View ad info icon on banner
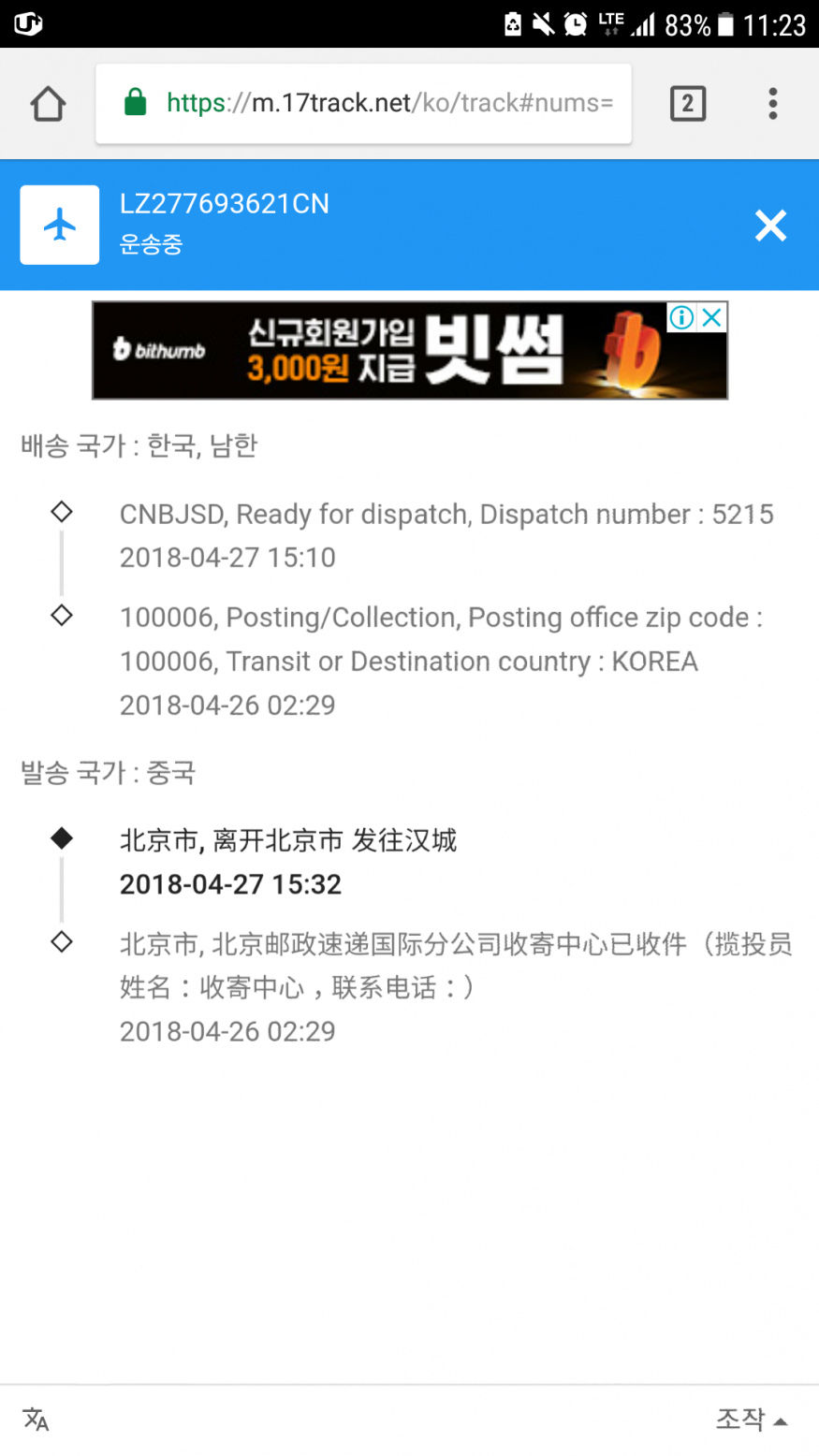Image resolution: width=819 pixels, height=1456 pixels. (x=681, y=317)
